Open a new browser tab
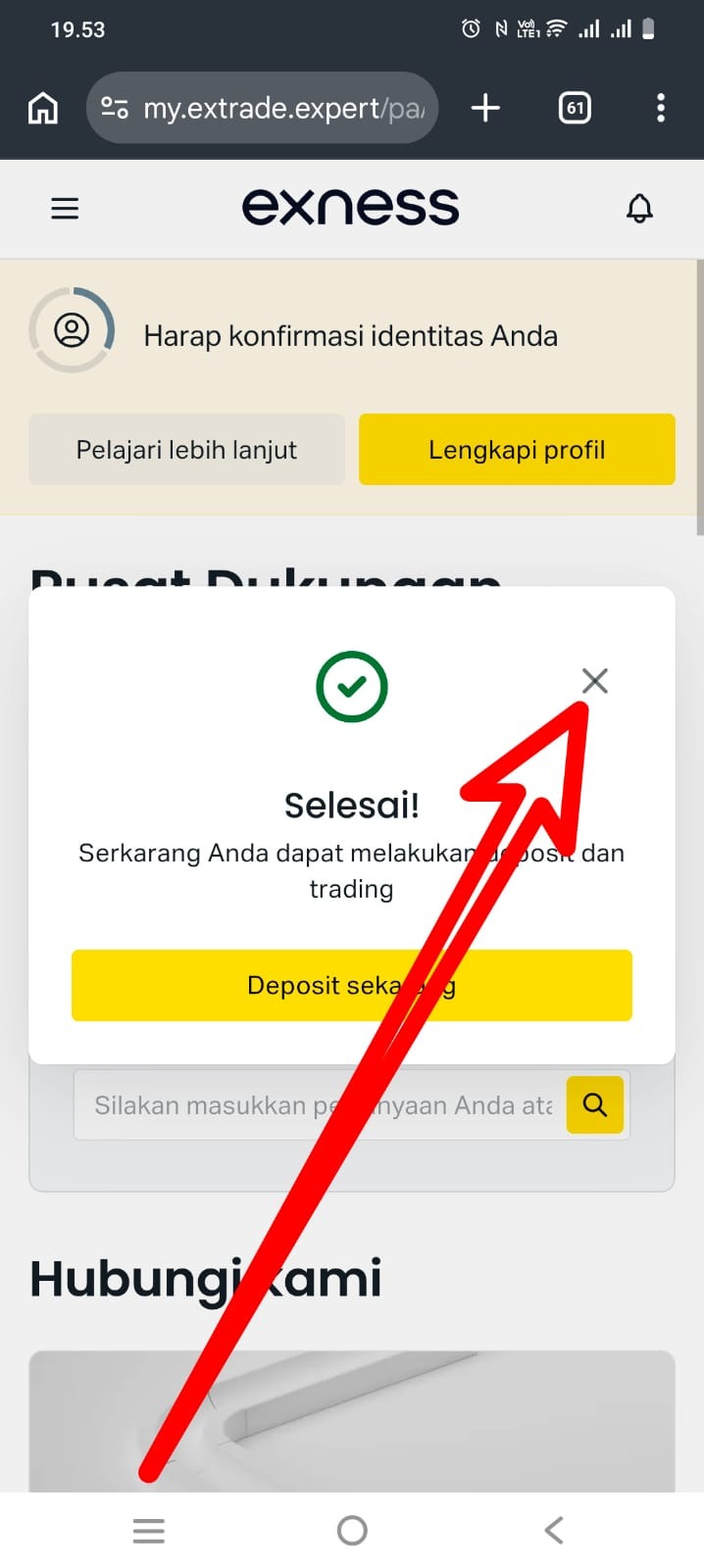This screenshot has height=1568, width=704. 485,108
